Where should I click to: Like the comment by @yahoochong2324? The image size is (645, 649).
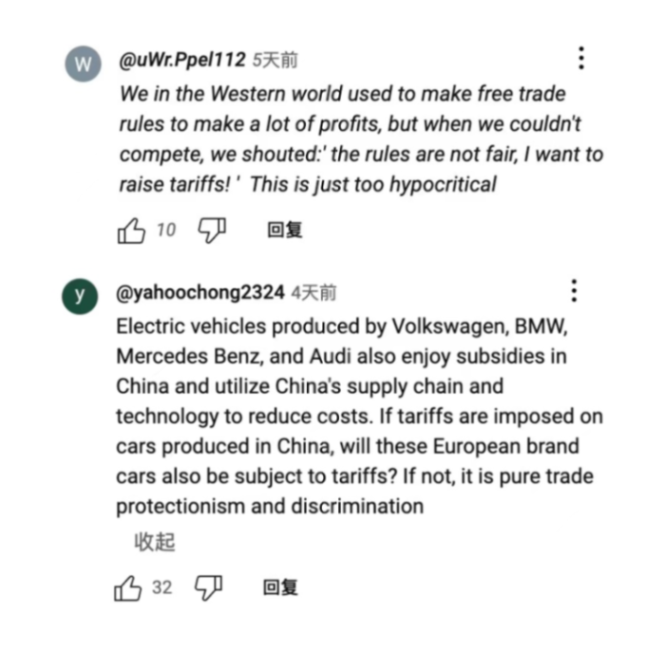129,588
